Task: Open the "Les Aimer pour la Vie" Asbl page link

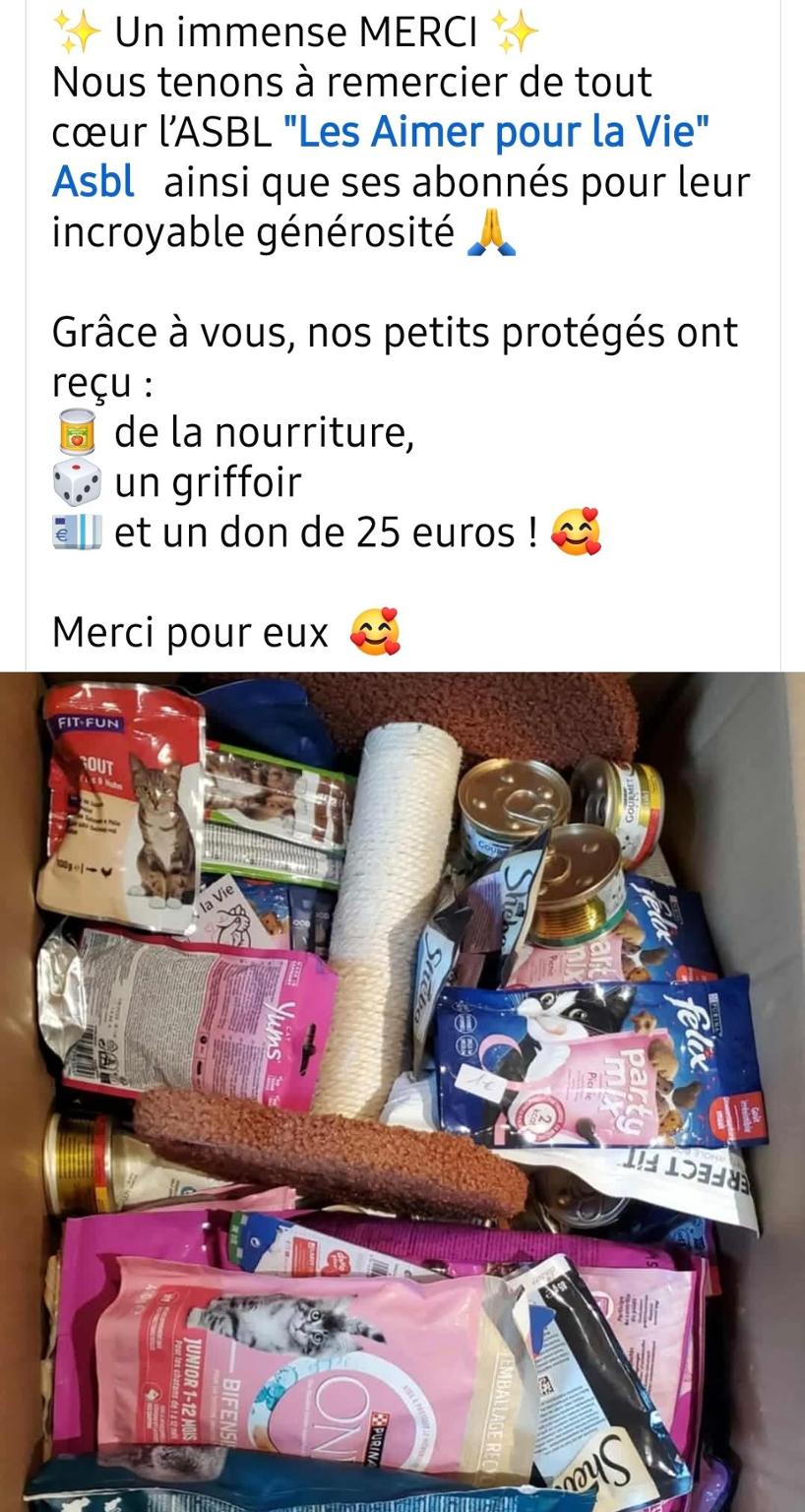Action: (495, 133)
